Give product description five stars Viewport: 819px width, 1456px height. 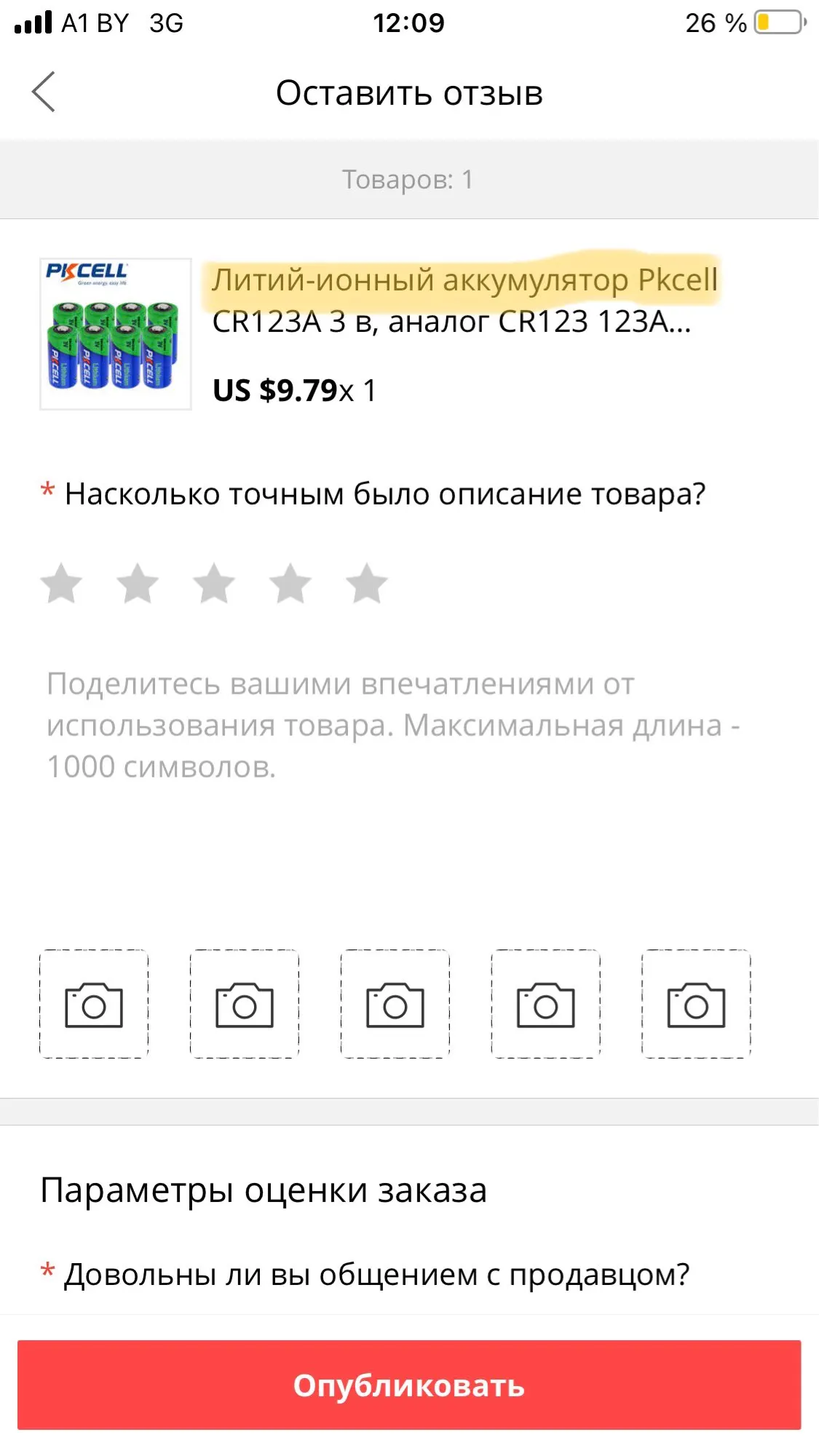tap(367, 584)
